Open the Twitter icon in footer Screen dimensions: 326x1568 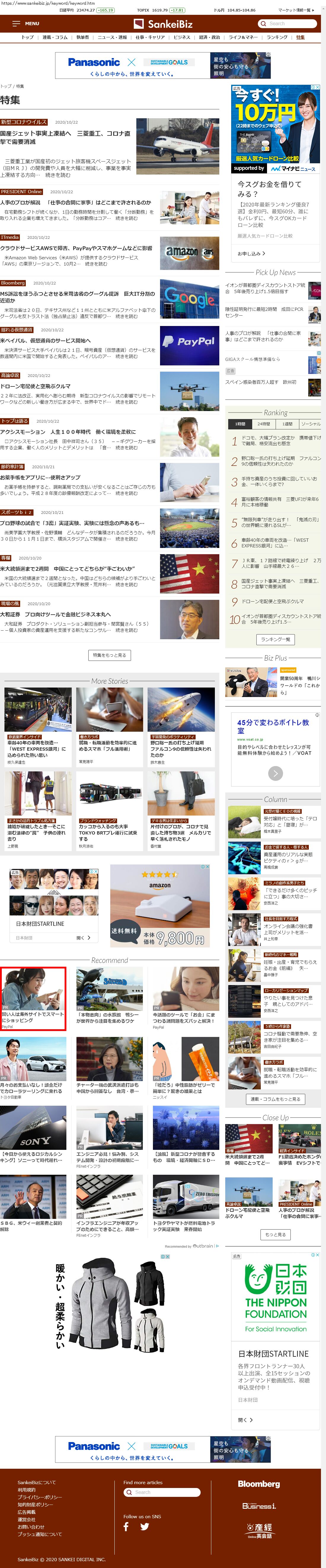(144, 1526)
